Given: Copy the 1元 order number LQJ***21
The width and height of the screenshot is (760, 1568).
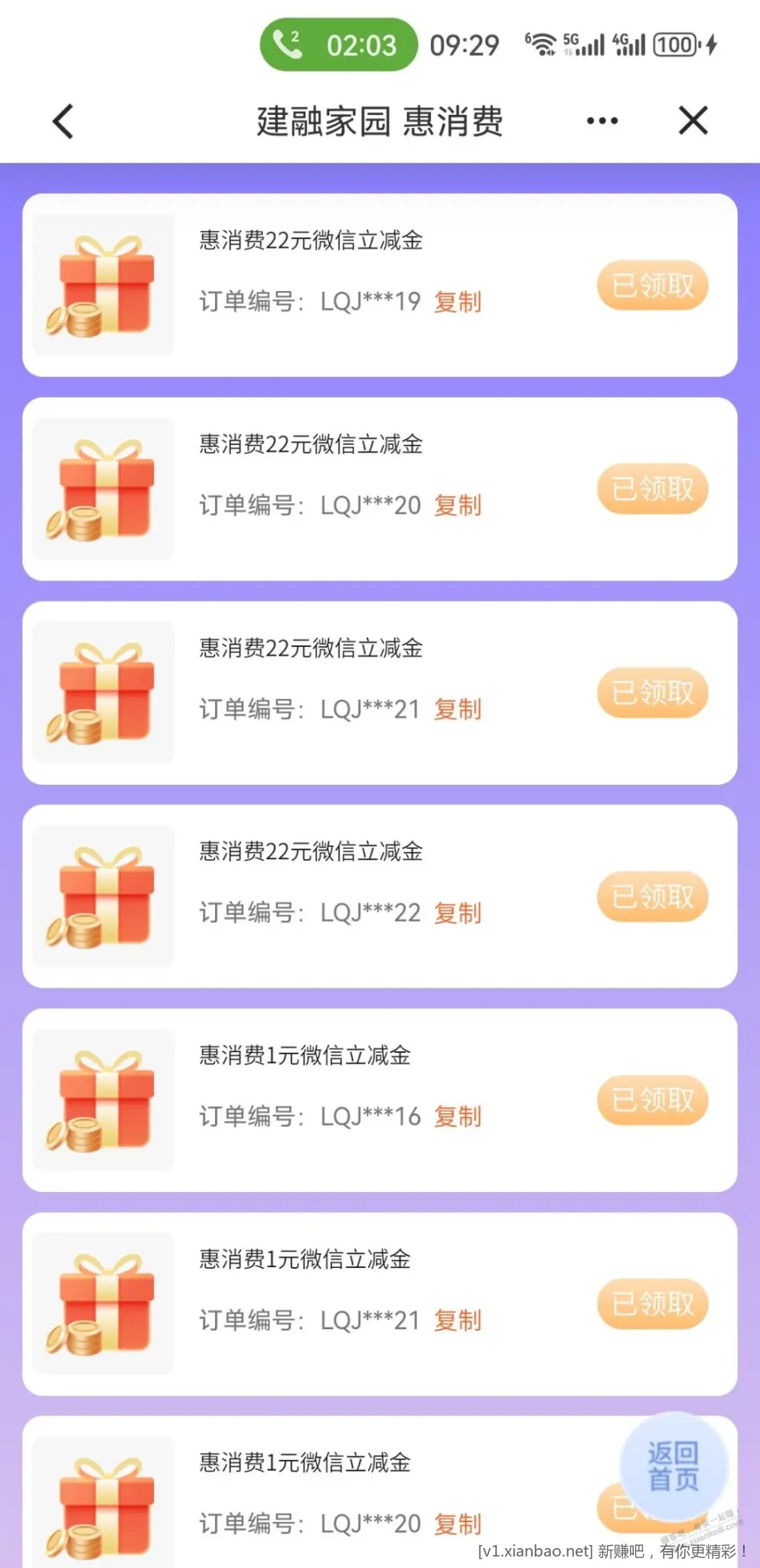Looking at the screenshot, I should pos(458,1320).
